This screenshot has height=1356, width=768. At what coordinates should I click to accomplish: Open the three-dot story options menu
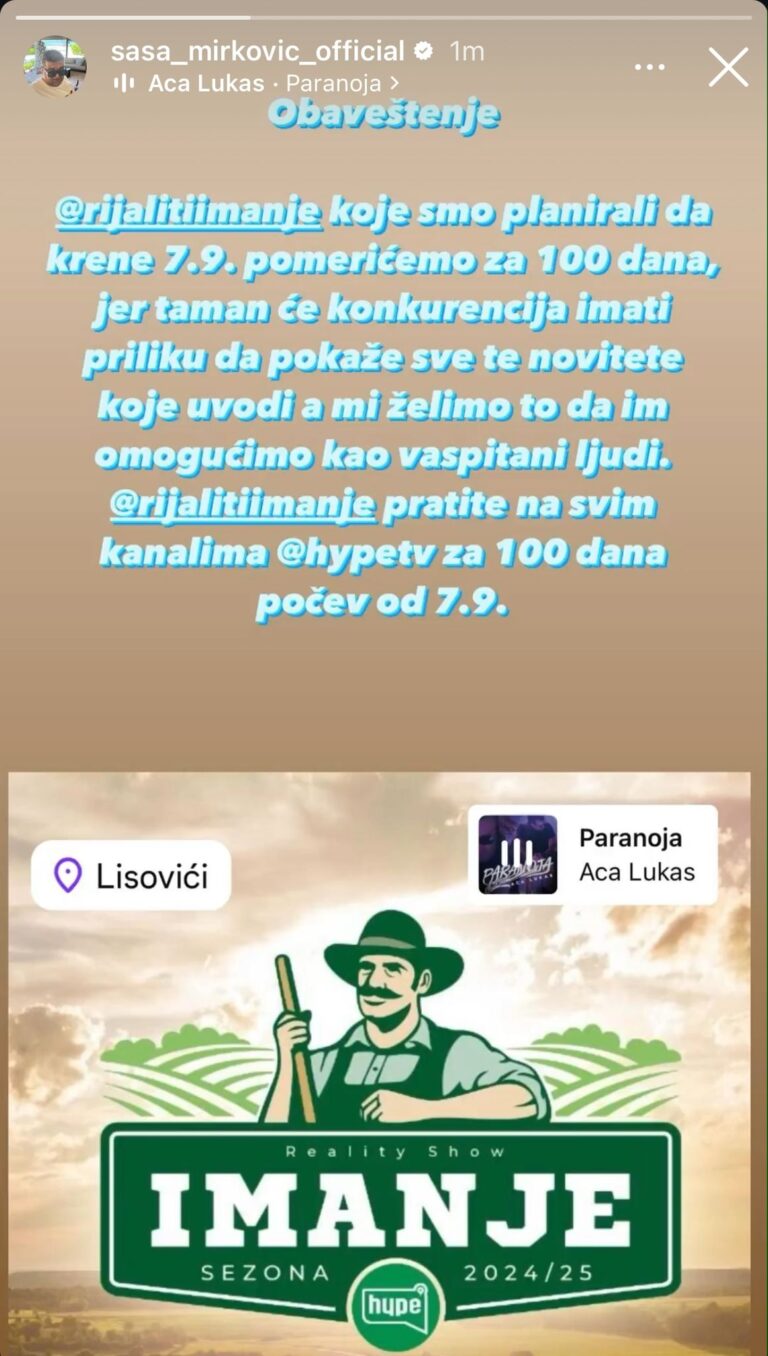coord(649,68)
